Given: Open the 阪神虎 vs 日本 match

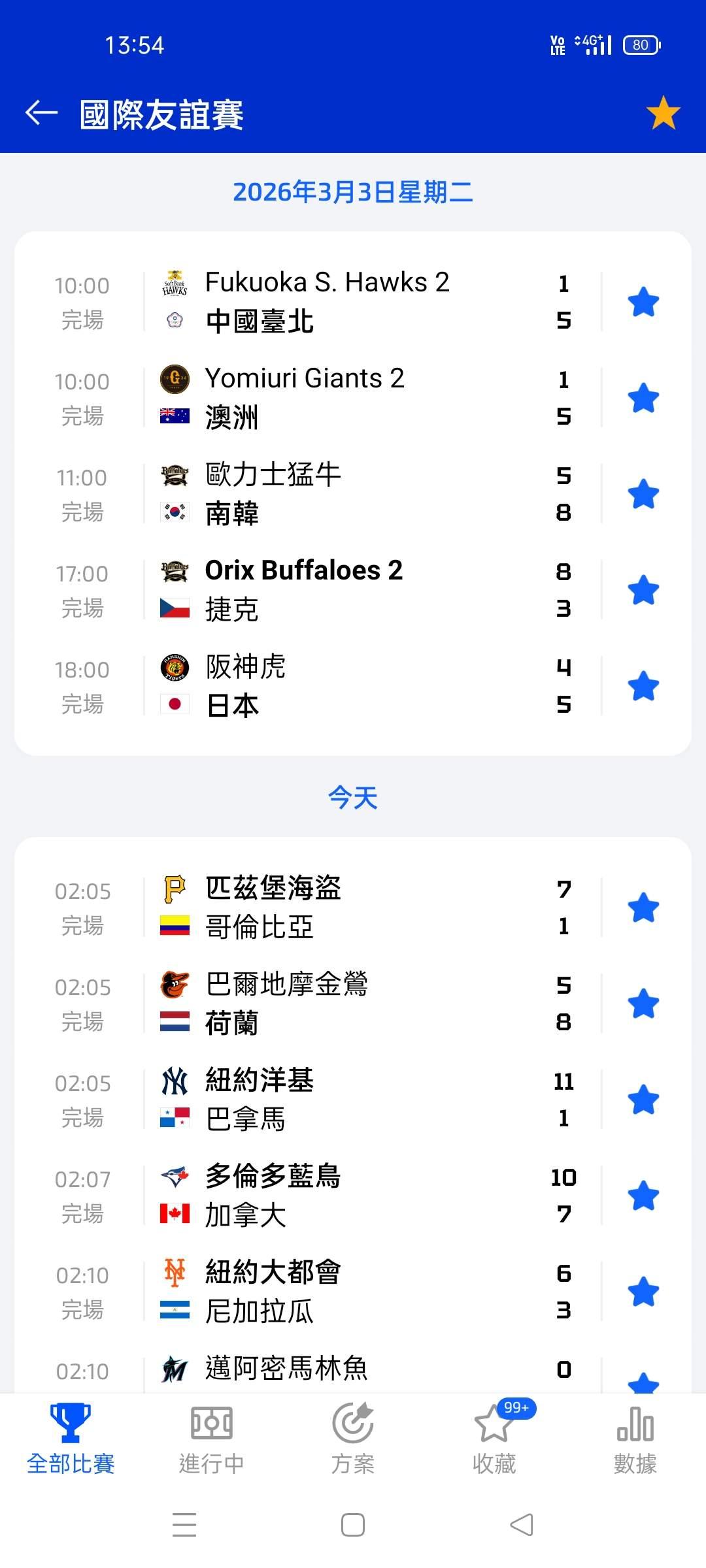Looking at the screenshot, I should click(353, 686).
